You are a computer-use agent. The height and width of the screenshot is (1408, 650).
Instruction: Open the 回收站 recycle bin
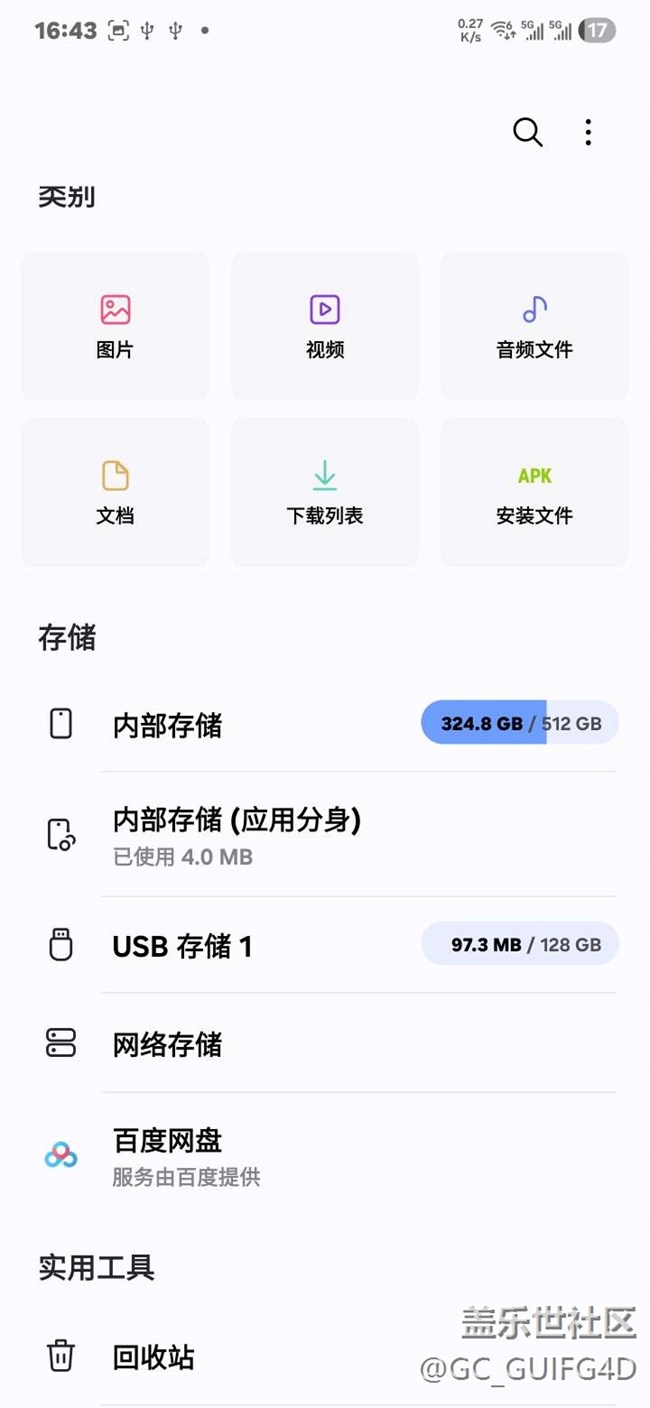click(325, 1357)
